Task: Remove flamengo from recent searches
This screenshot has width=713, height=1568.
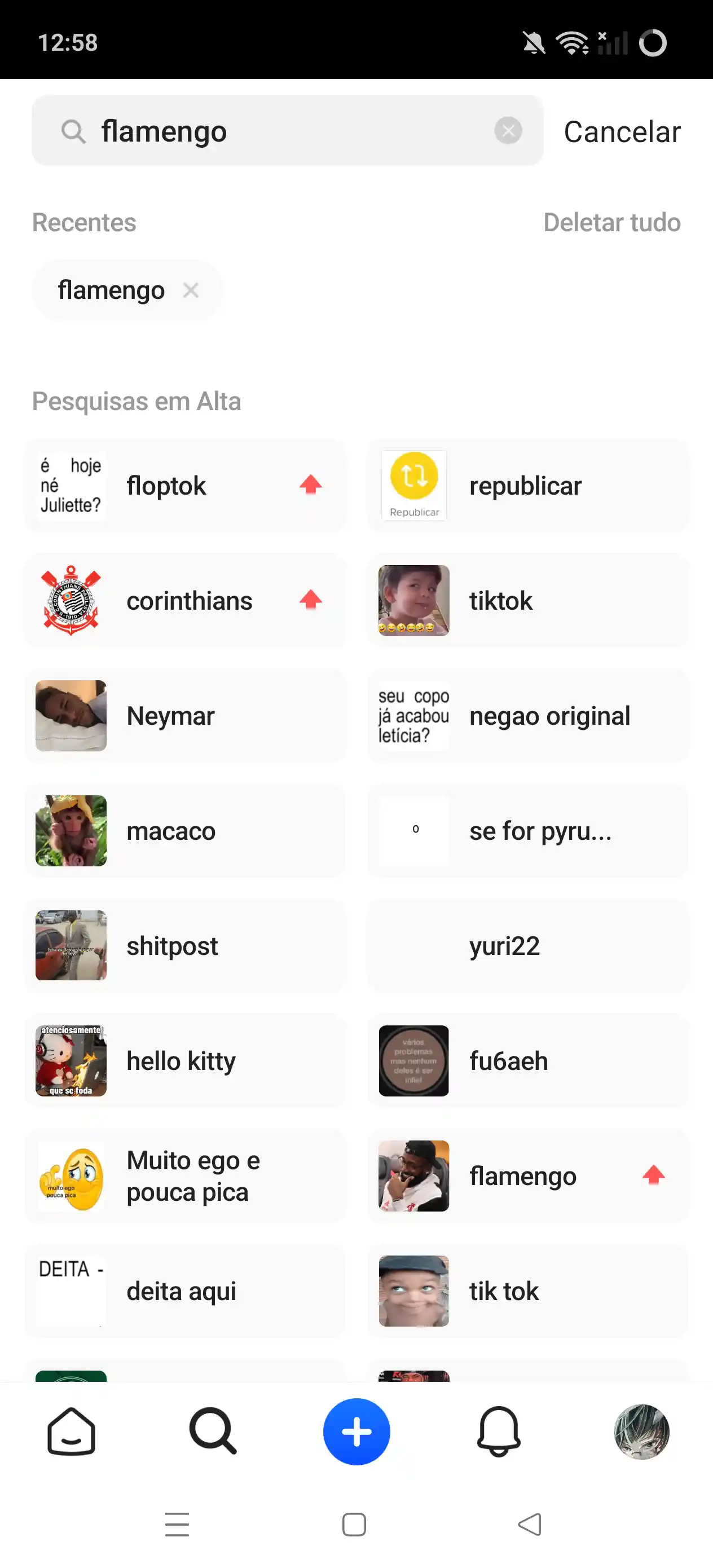Action: [x=191, y=290]
